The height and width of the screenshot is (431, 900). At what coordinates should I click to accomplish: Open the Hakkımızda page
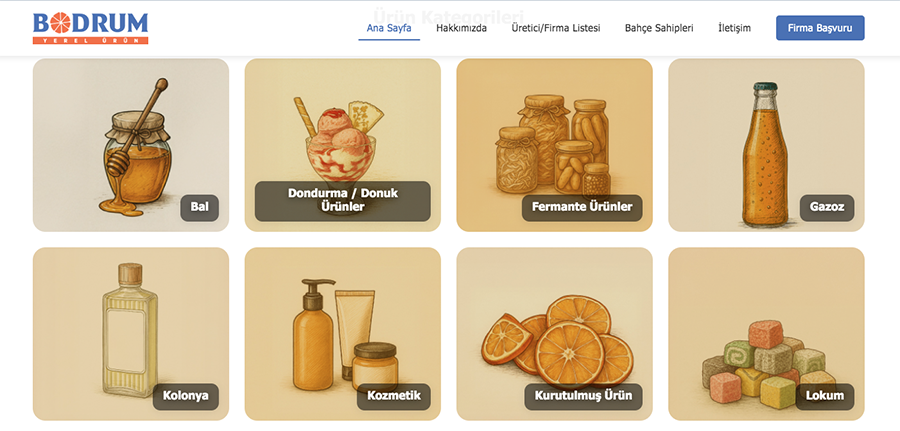pyautogui.click(x=461, y=28)
